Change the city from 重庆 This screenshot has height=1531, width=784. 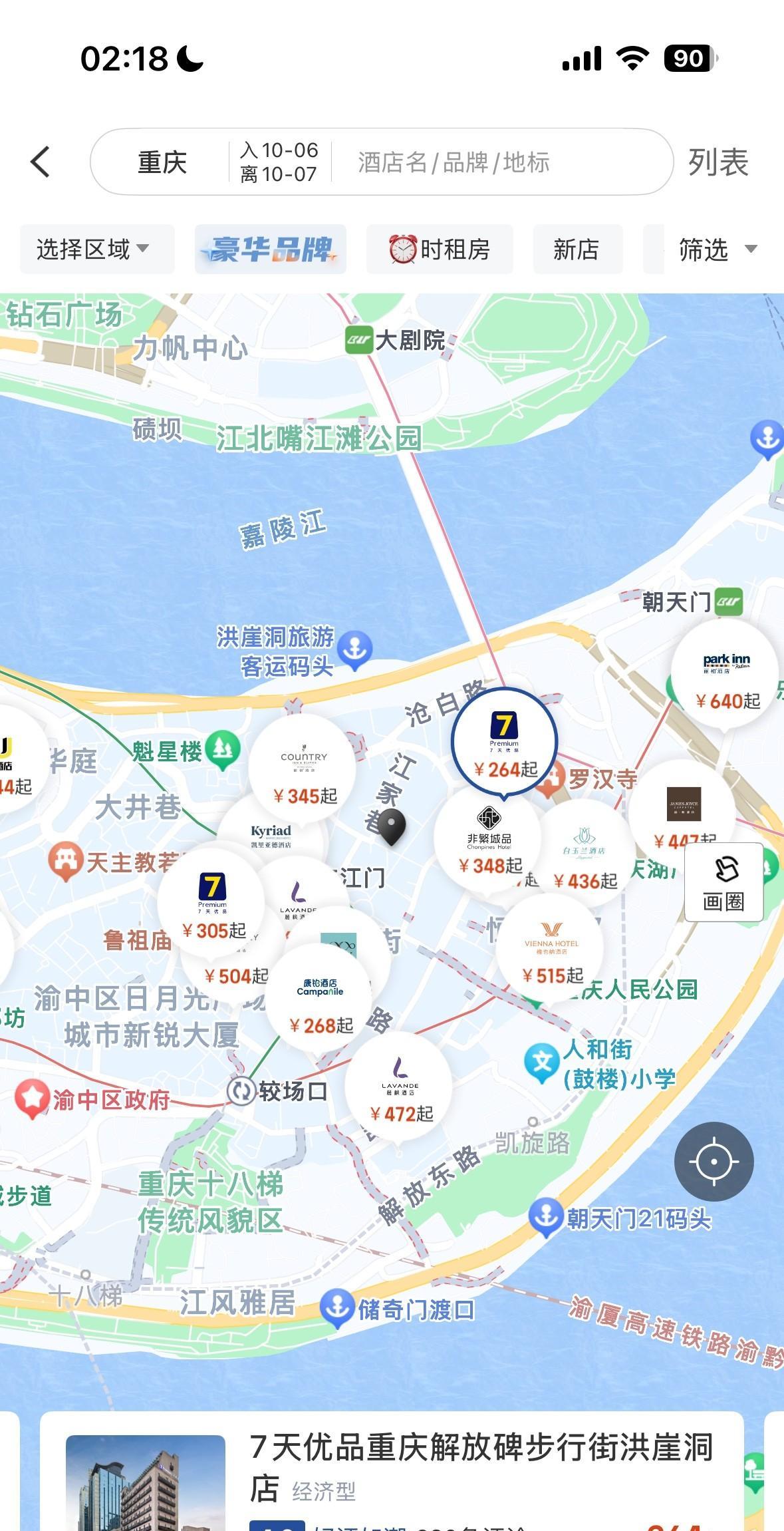pos(162,162)
